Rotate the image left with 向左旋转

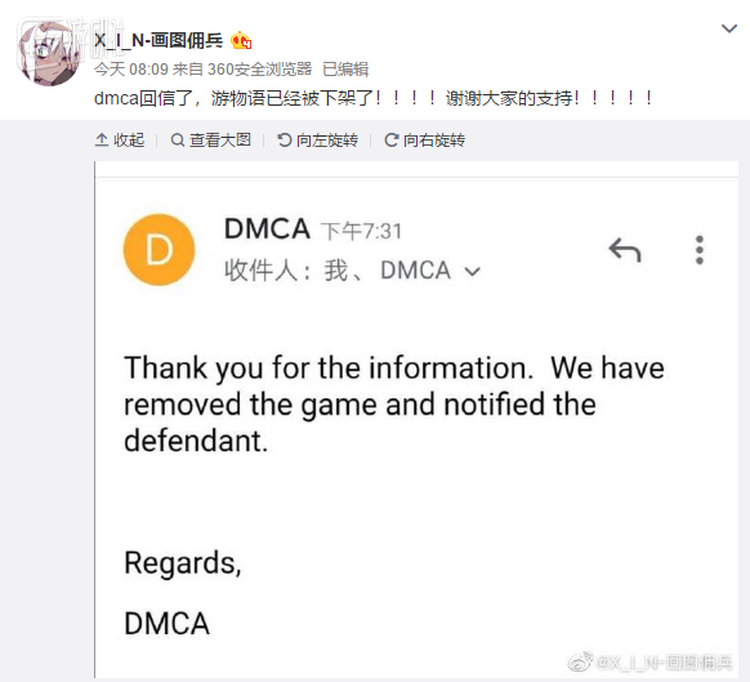318,140
